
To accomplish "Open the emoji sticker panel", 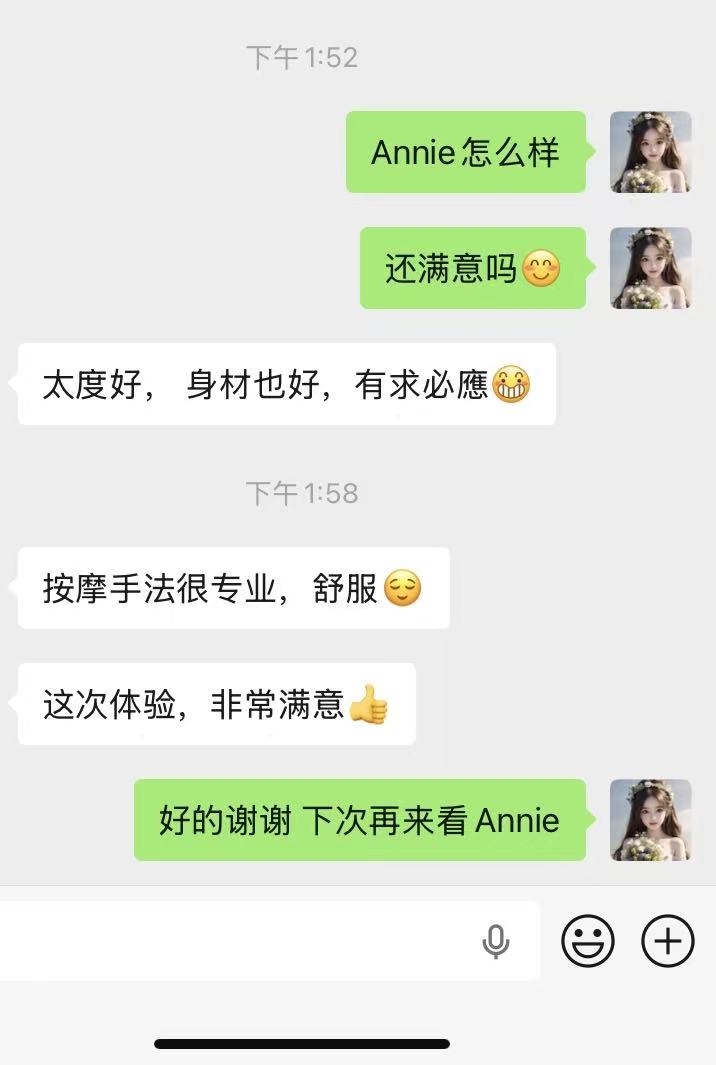I will click(588, 941).
